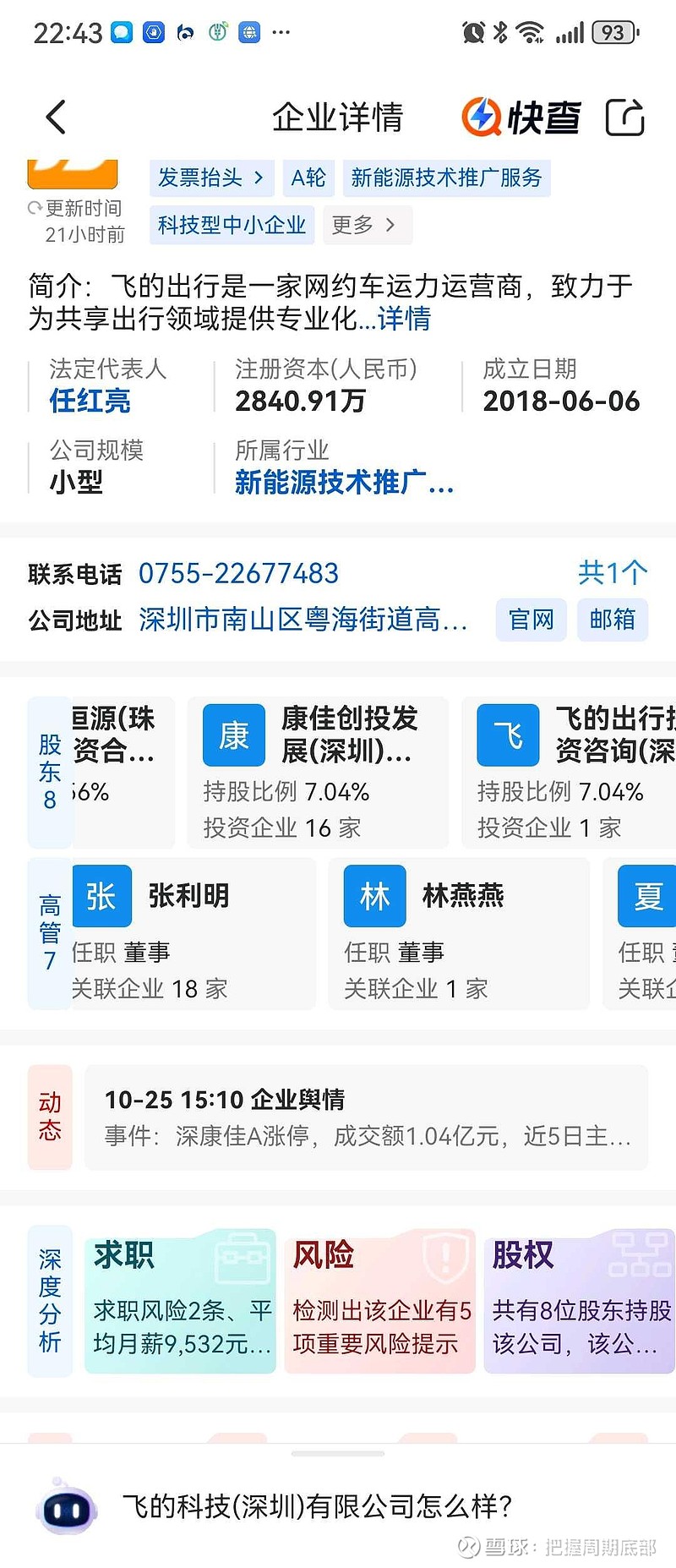
Task: Expand 更多 tags
Action: [x=365, y=225]
